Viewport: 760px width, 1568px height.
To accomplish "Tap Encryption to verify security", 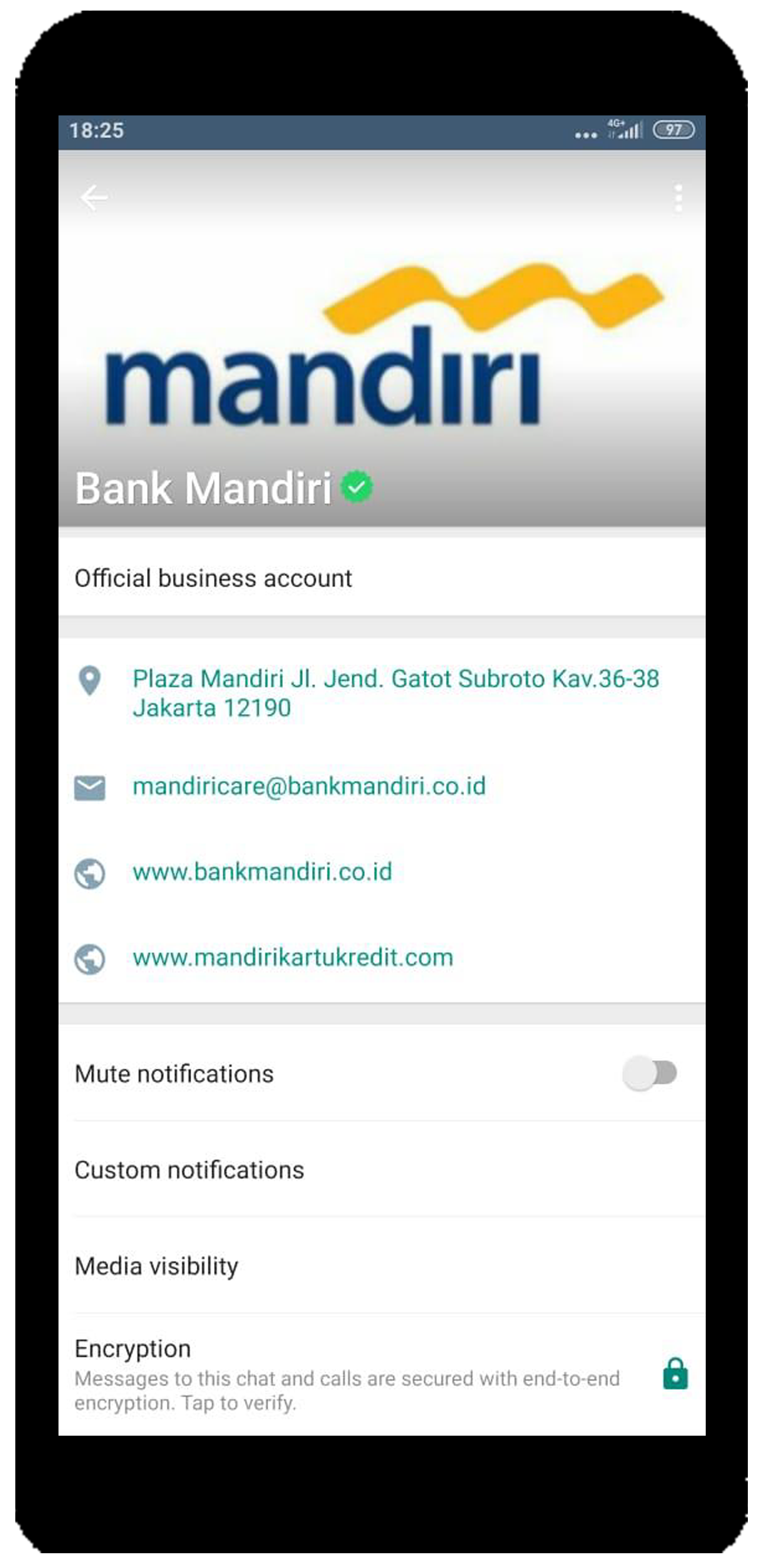I will [382, 1375].
